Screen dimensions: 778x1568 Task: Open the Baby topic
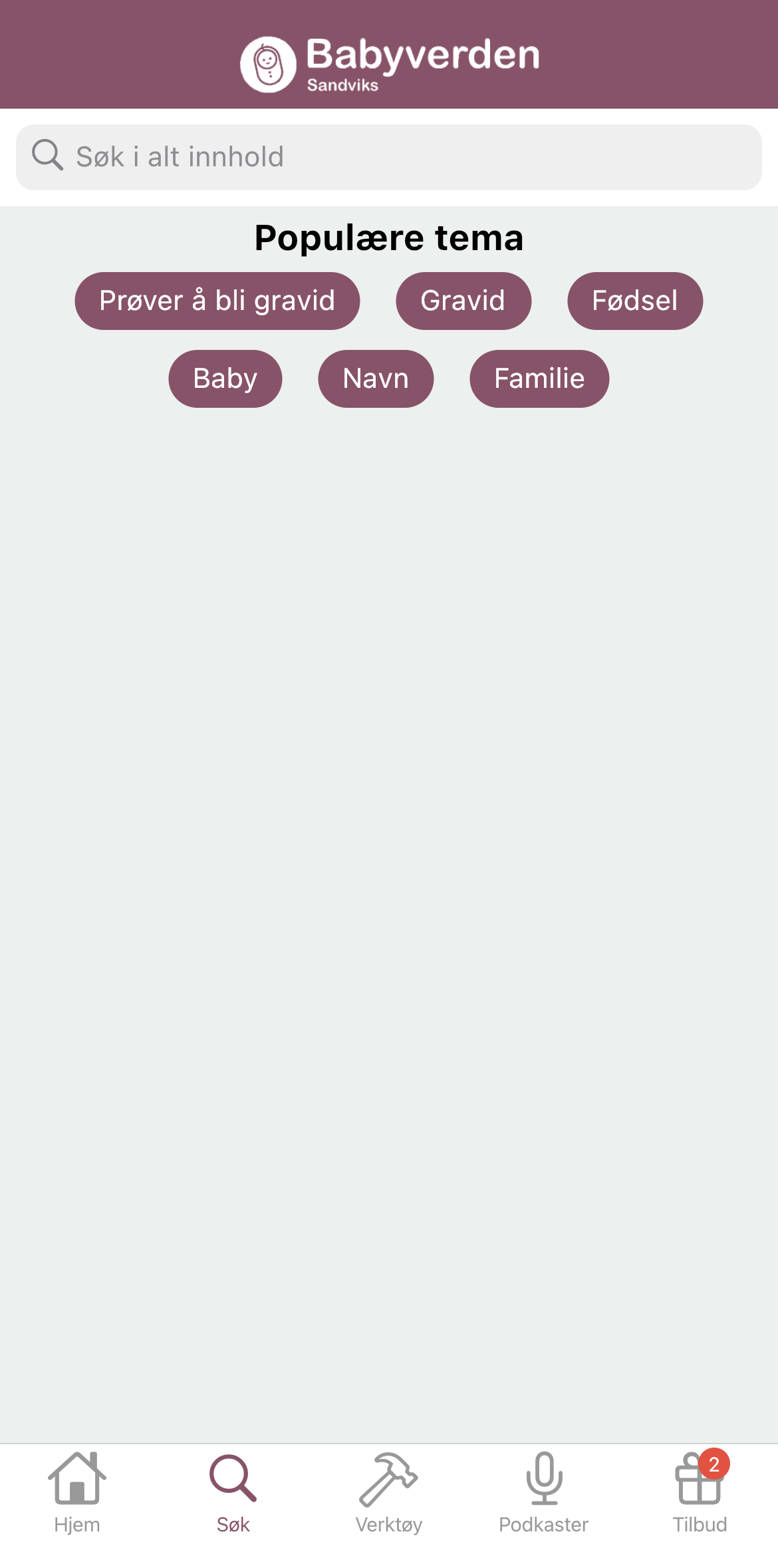point(225,379)
